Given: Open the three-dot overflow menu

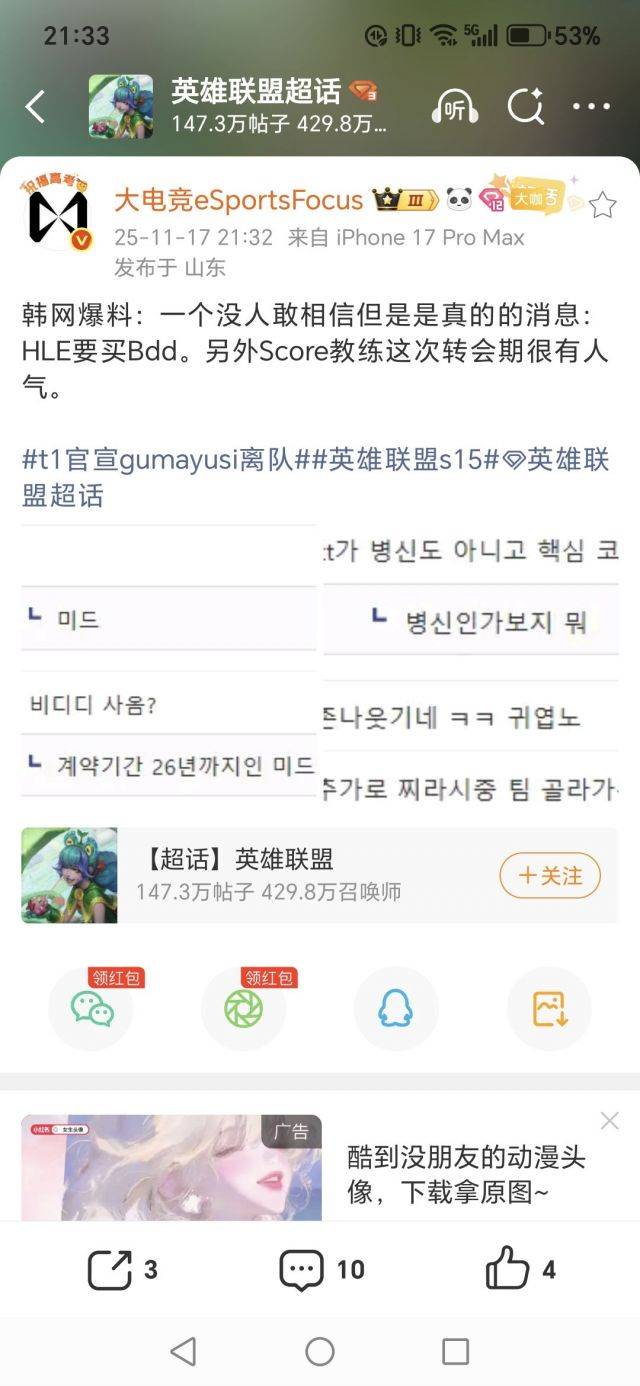Looking at the screenshot, I should pos(591,107).
